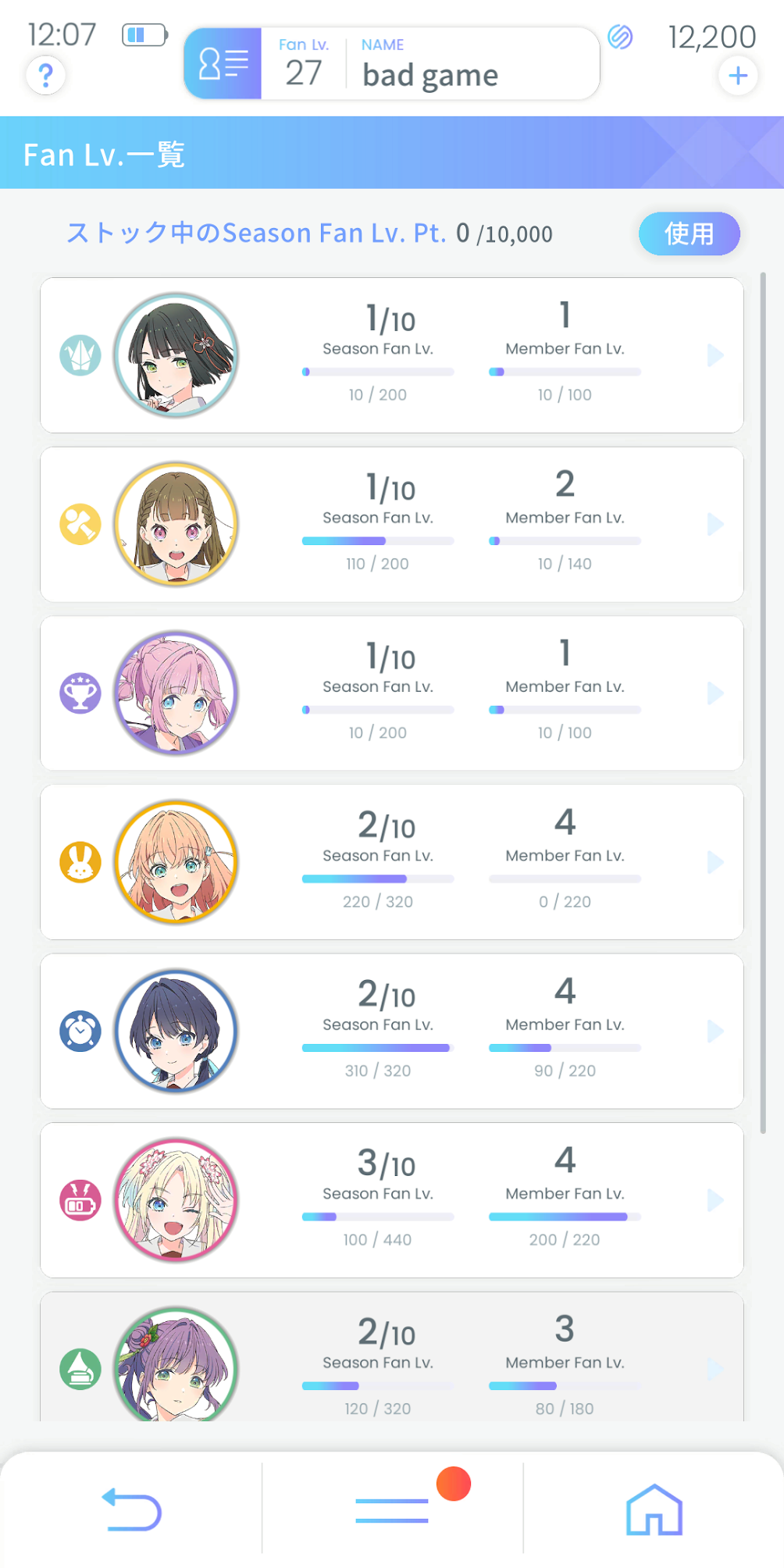784x1568 pixels.
Task: Open the pink-haired member with trophy icon
Action: tap(392, 693)
